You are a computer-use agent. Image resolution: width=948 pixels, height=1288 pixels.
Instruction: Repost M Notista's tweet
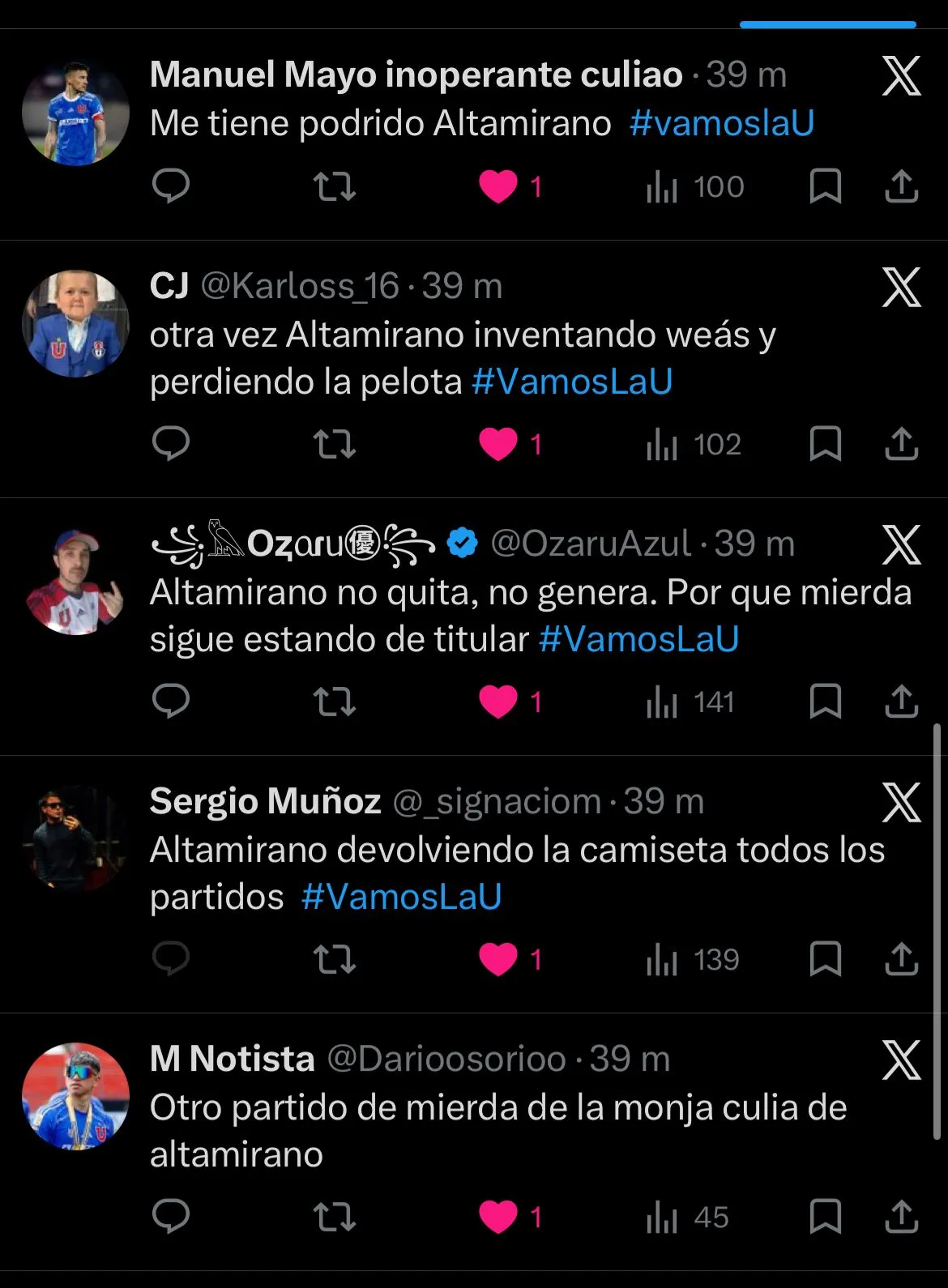335,1218
